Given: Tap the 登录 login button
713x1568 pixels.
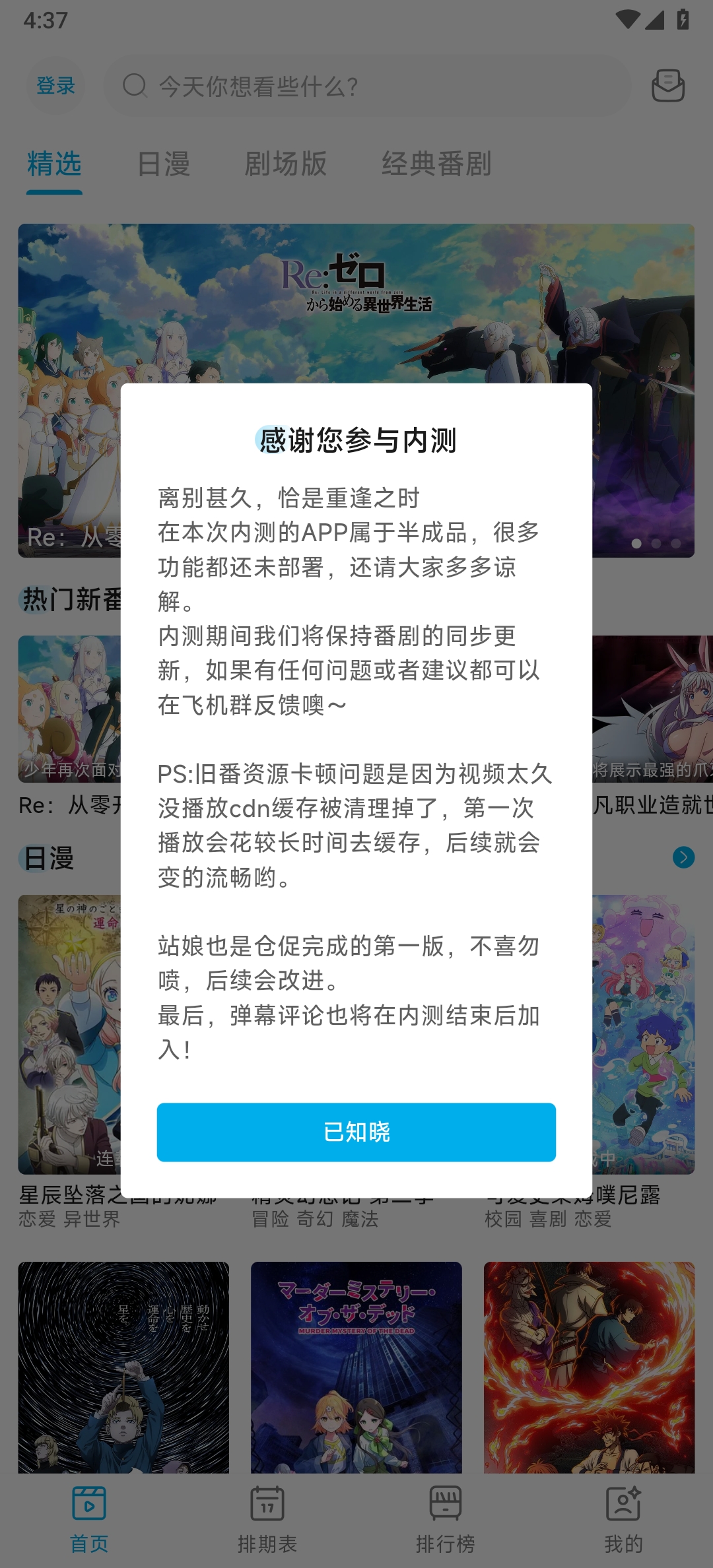Looking at the screenshot, I should (55, 86).
